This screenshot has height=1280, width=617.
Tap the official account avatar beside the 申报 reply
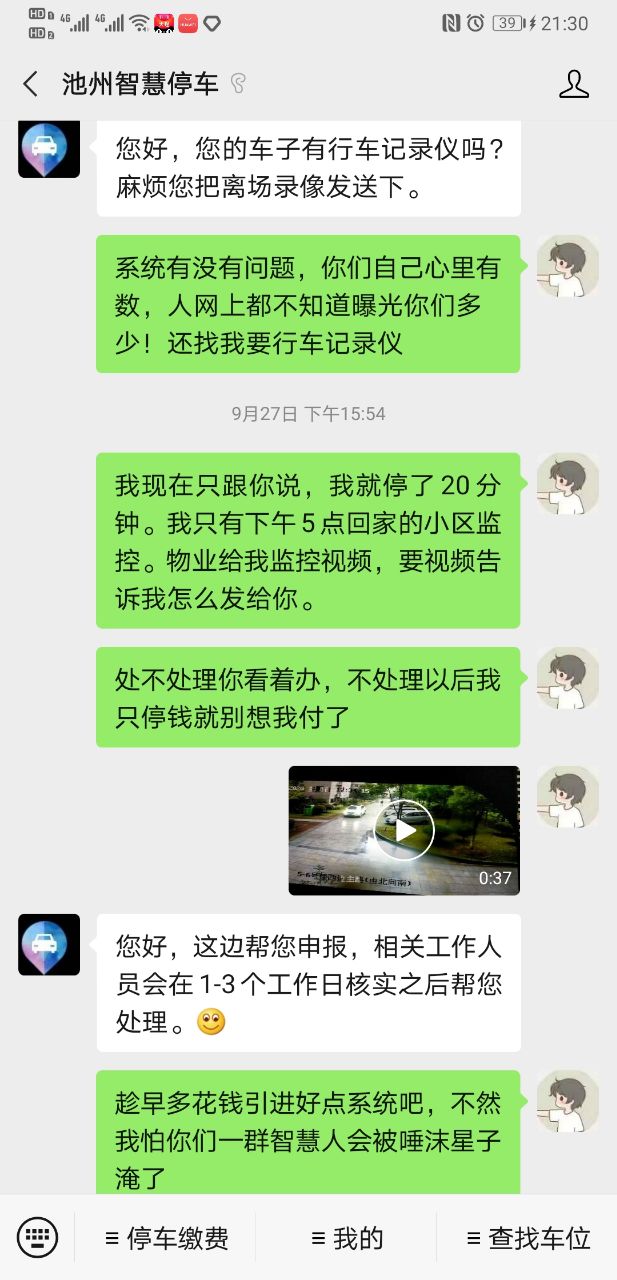[49, 944]
